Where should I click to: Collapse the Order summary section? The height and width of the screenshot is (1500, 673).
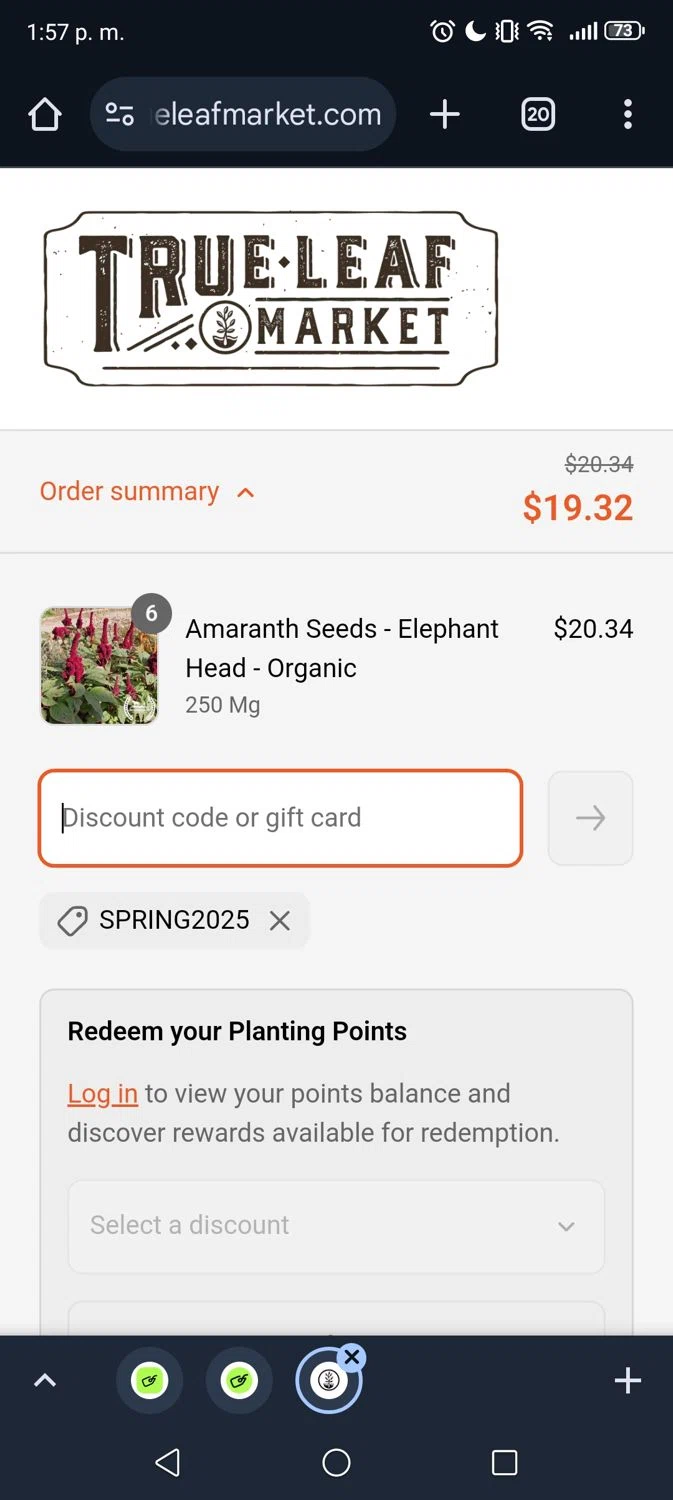pos(148,492)
